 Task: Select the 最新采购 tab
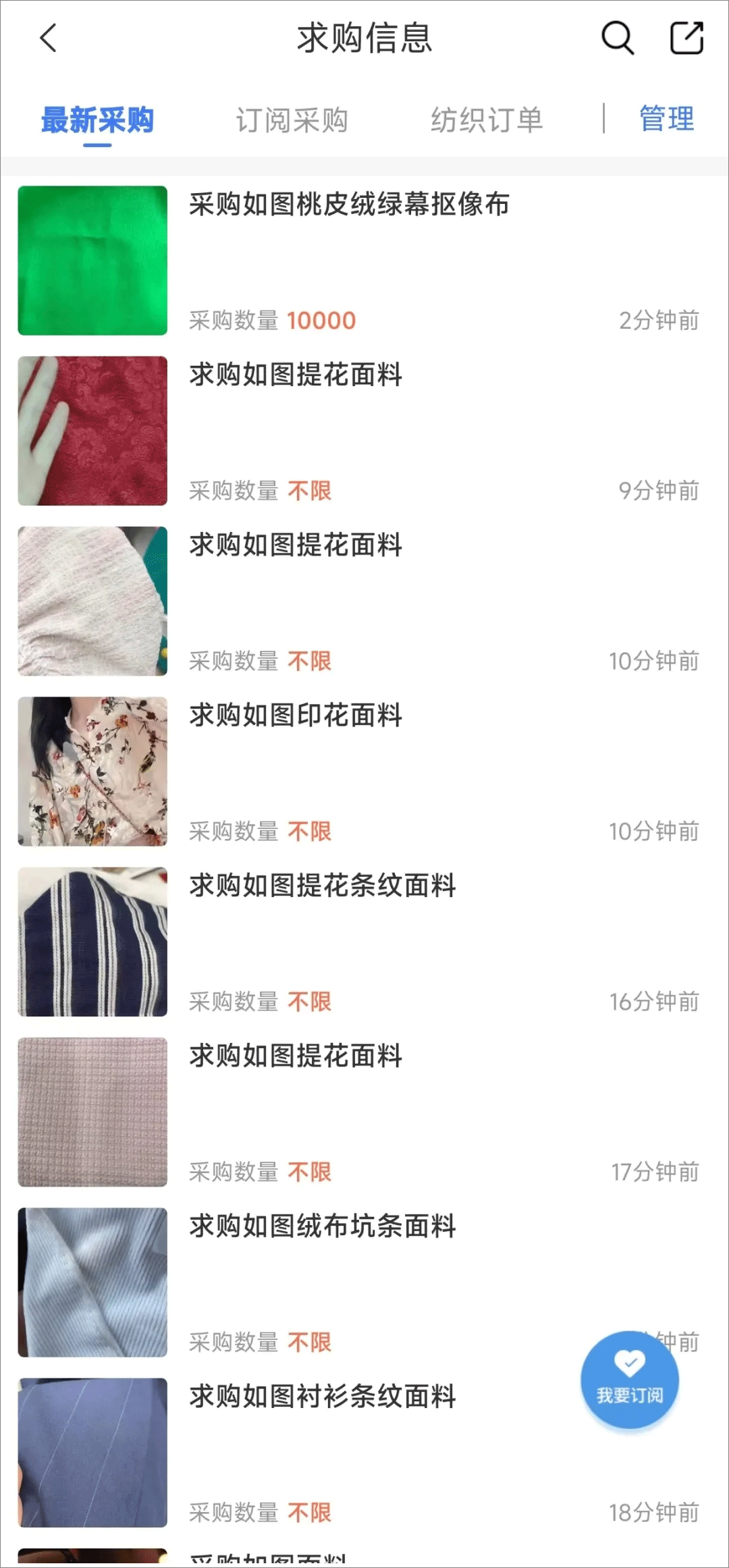point(97,120)
